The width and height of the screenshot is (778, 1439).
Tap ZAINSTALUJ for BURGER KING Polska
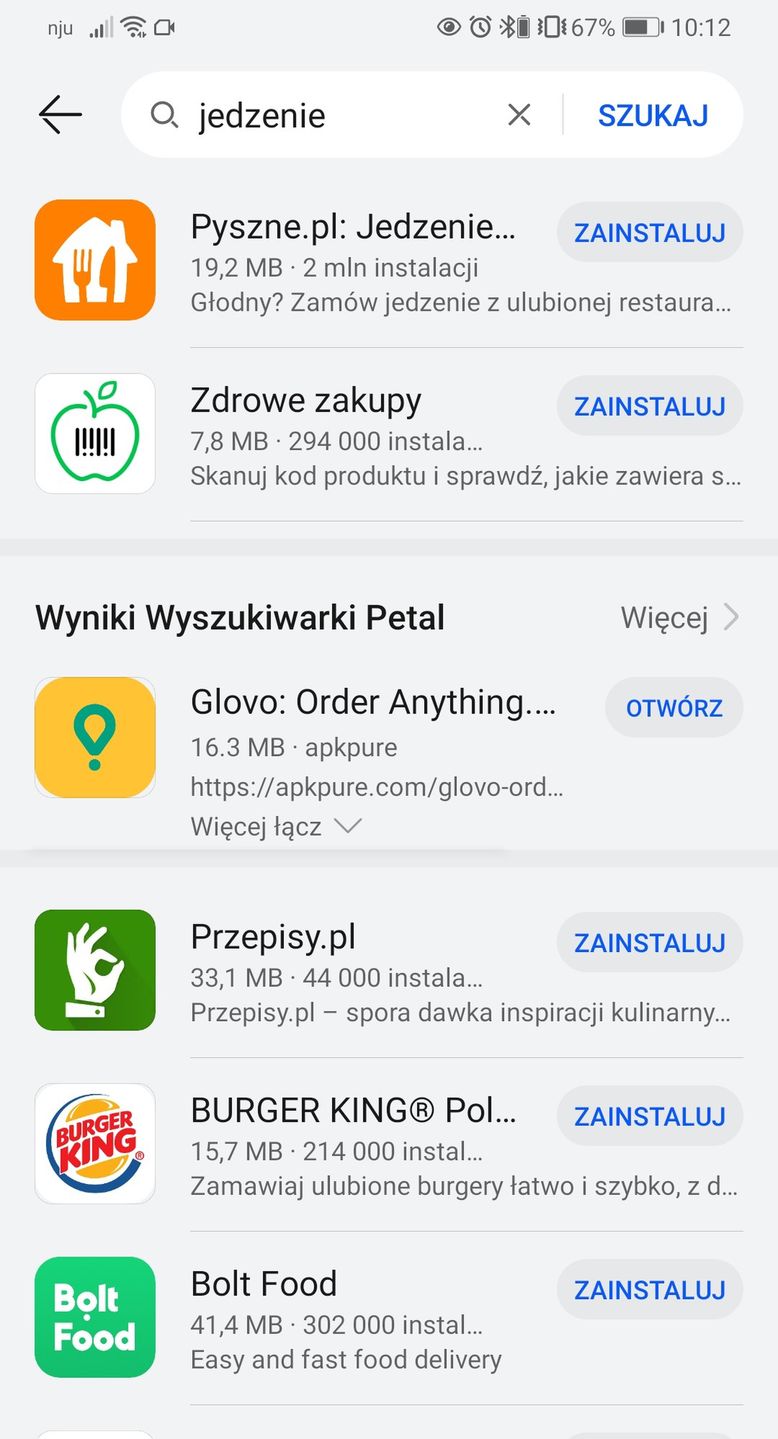649,1115
